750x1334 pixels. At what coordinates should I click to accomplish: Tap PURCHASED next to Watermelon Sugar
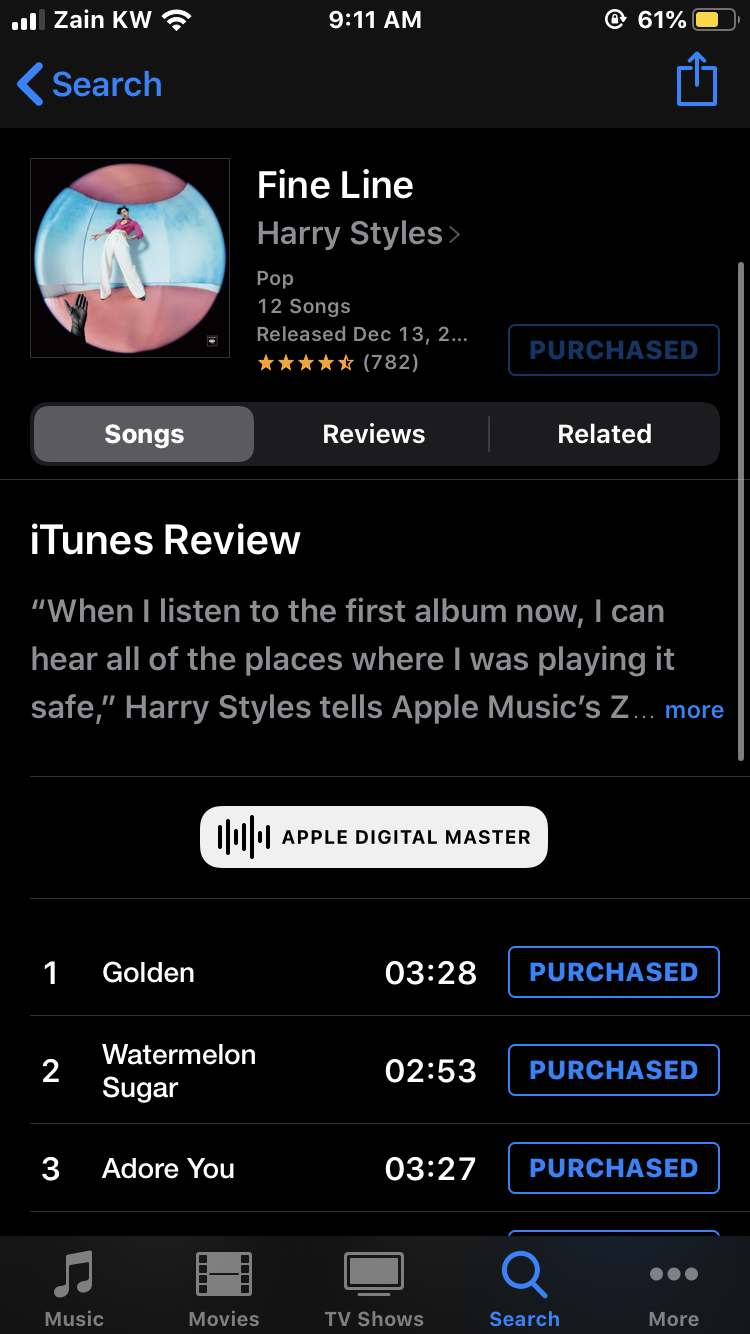click(613, 1070)
